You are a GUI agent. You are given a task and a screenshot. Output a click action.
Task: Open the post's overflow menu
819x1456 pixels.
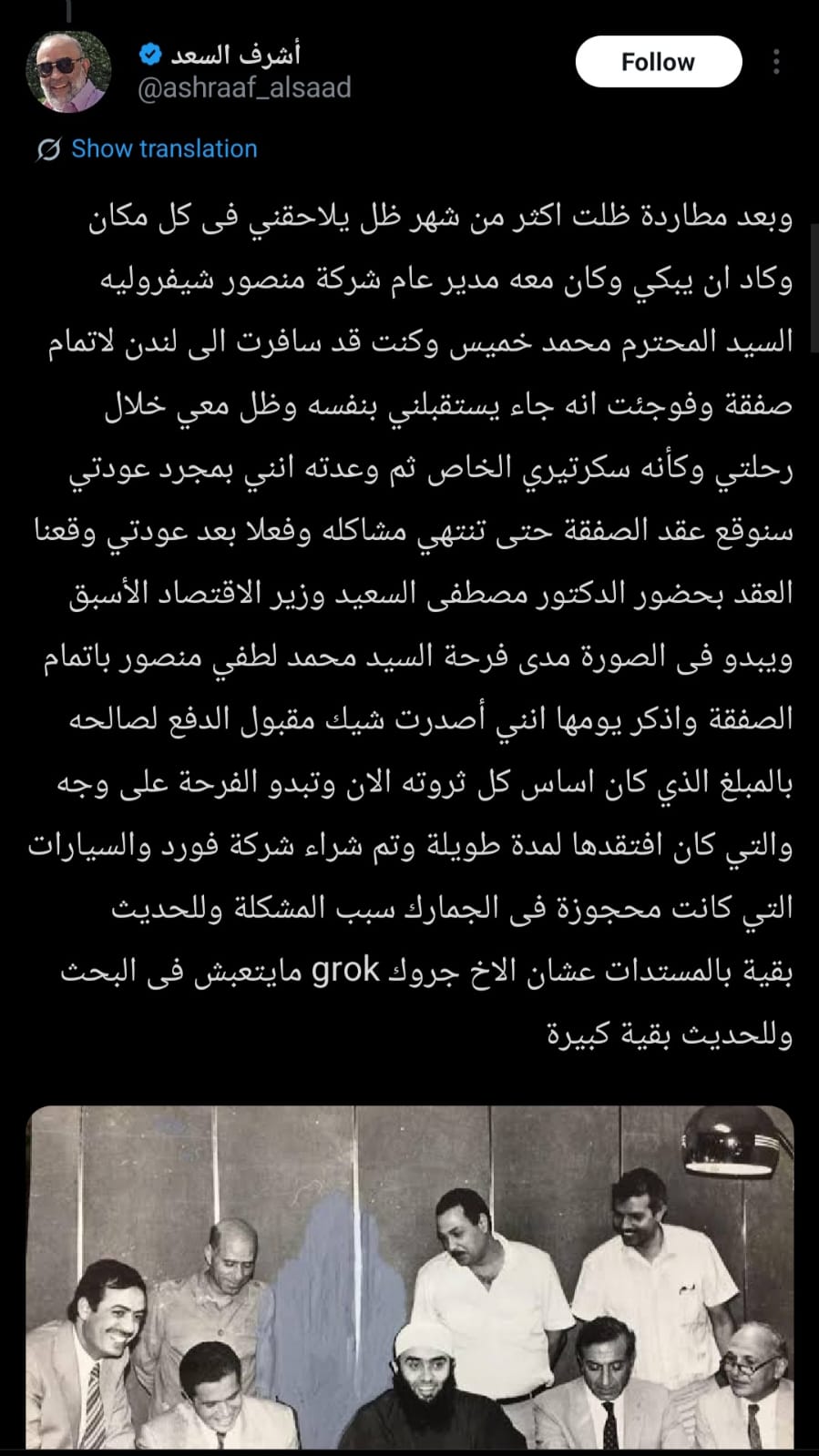coord(776,62)
